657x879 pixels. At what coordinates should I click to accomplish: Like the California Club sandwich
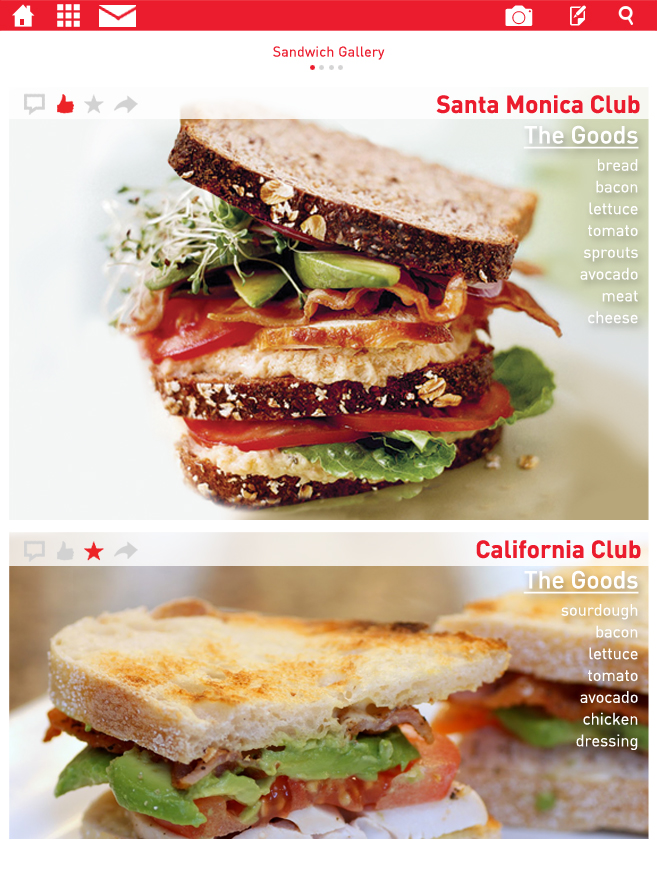[65, 551]
